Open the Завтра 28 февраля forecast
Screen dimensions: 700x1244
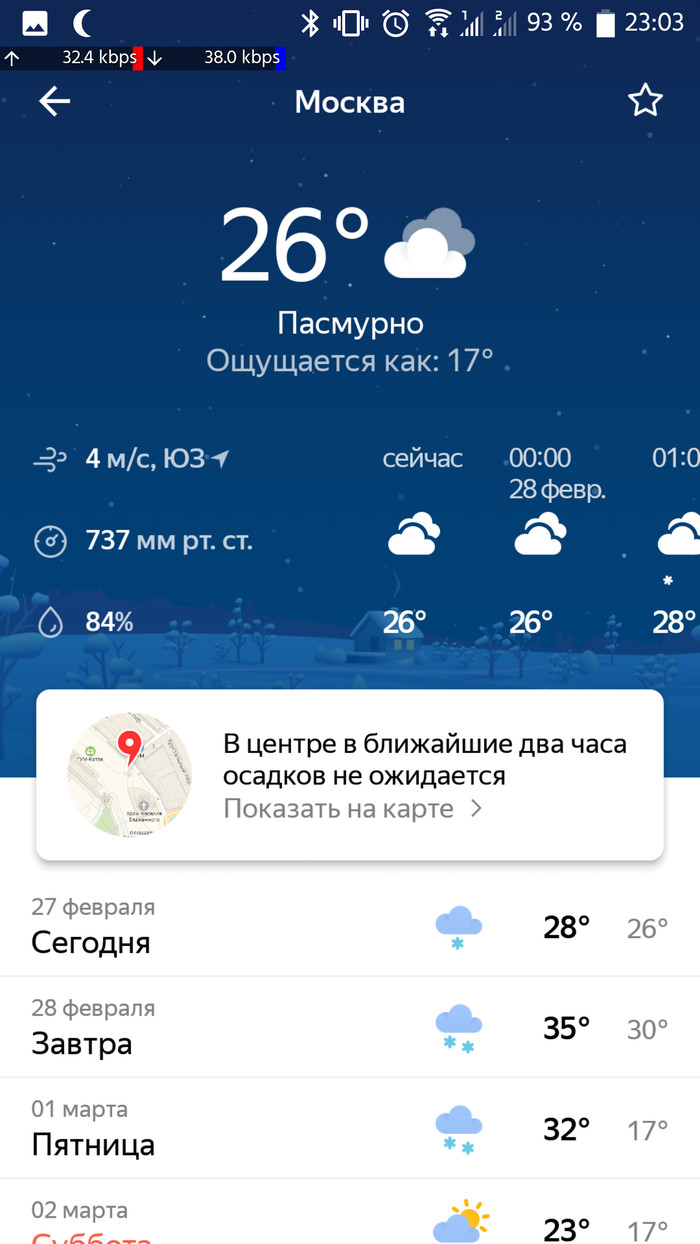[349, 1027]
